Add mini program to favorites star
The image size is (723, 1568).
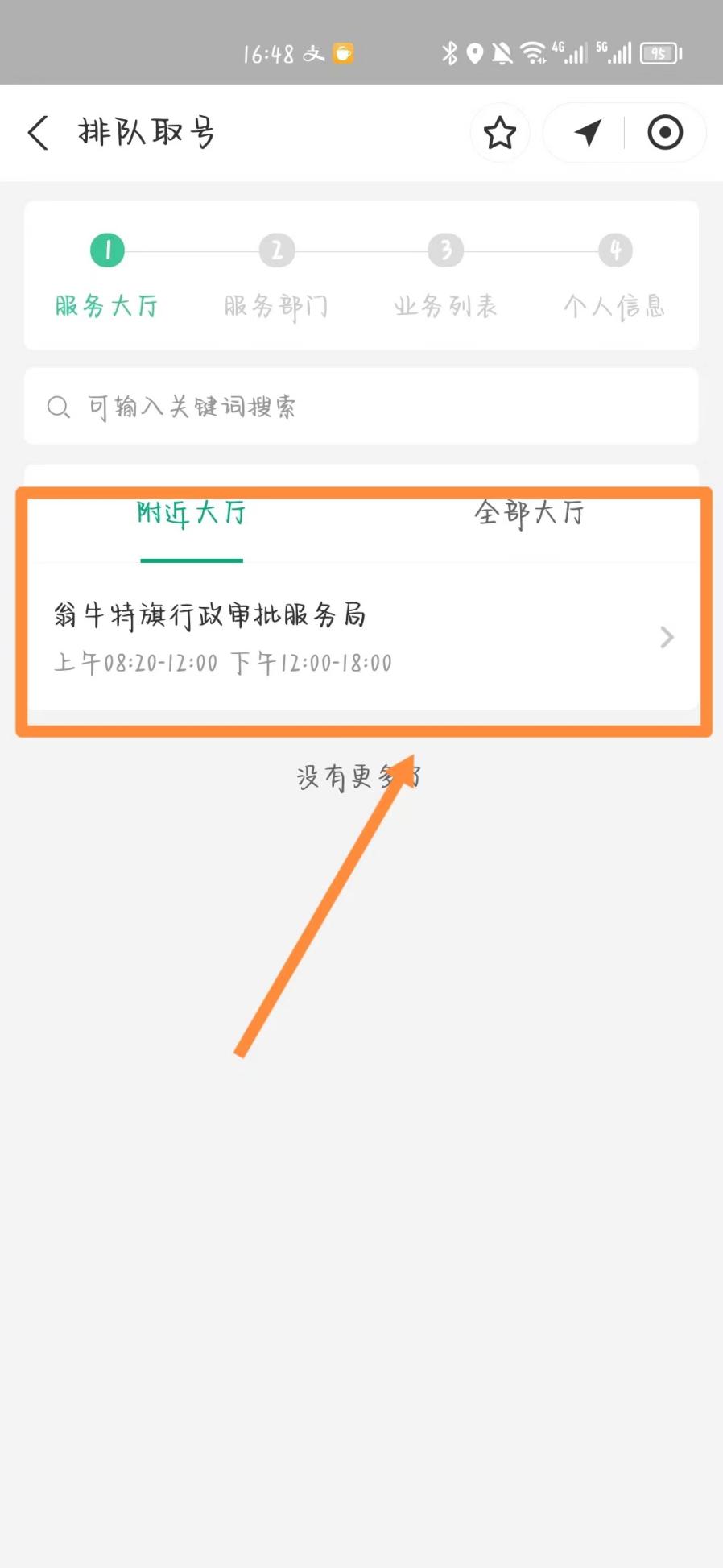(499, 133)
